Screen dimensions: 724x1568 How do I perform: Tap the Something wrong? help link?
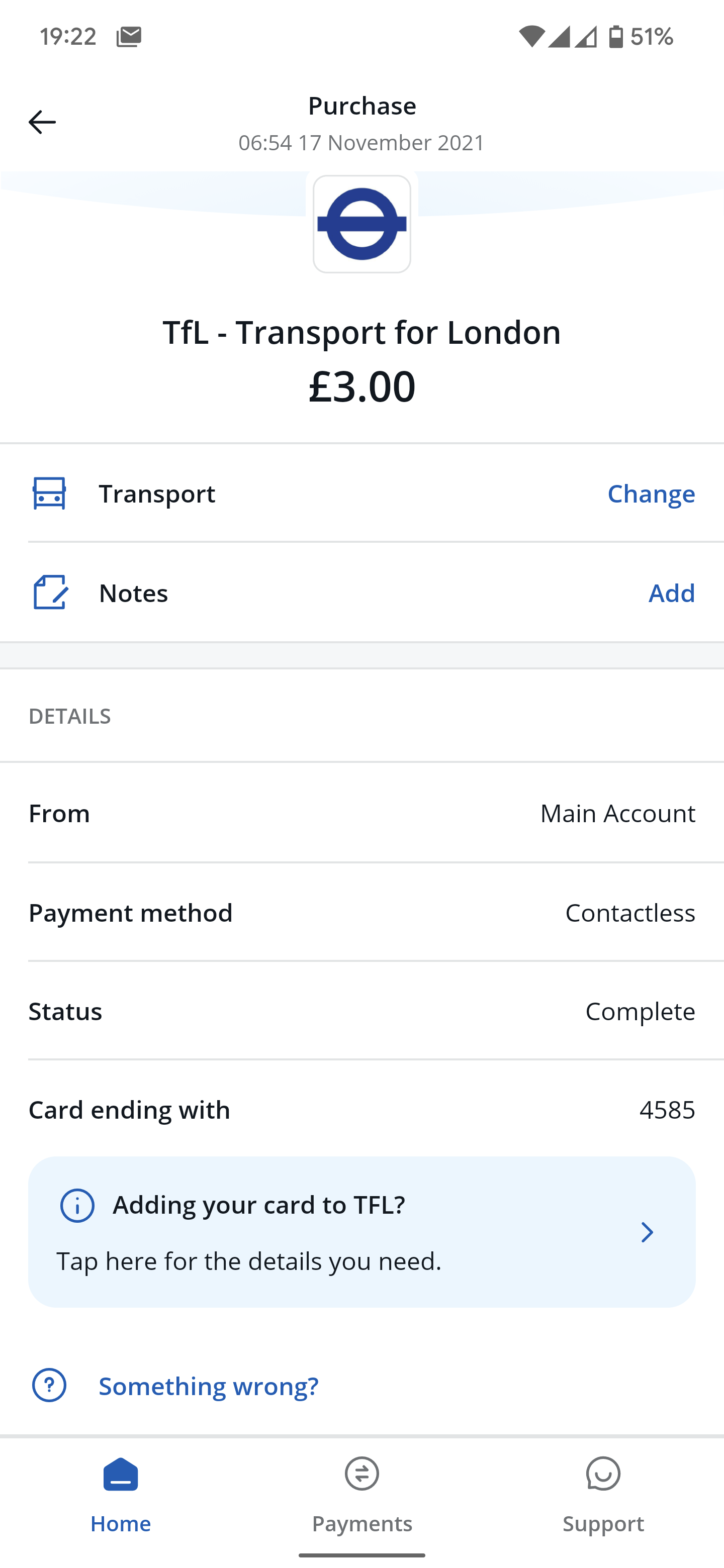pos(208,1386)
